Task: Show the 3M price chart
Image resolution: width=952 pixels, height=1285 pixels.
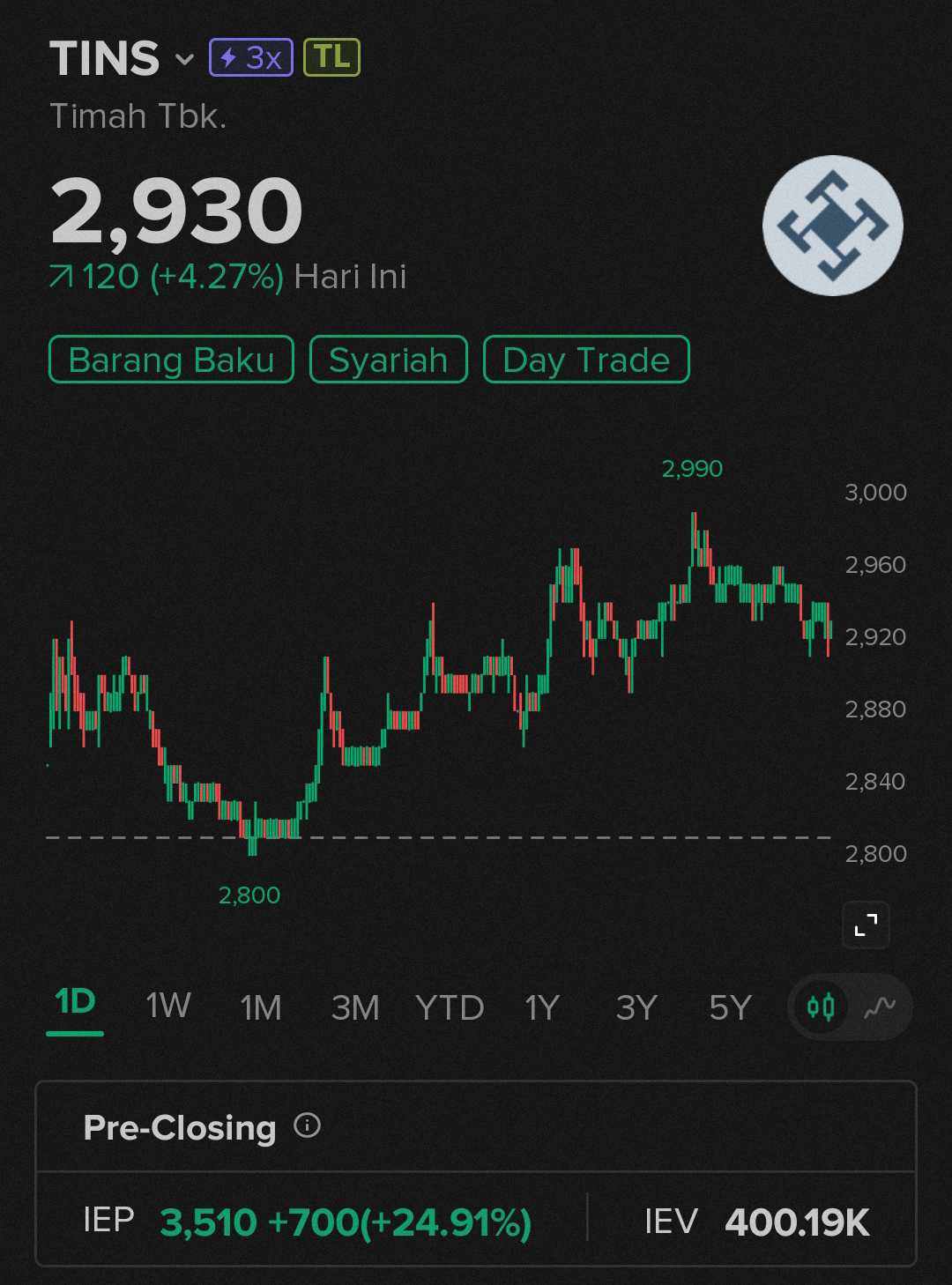Action: (x=355, y=1007)
